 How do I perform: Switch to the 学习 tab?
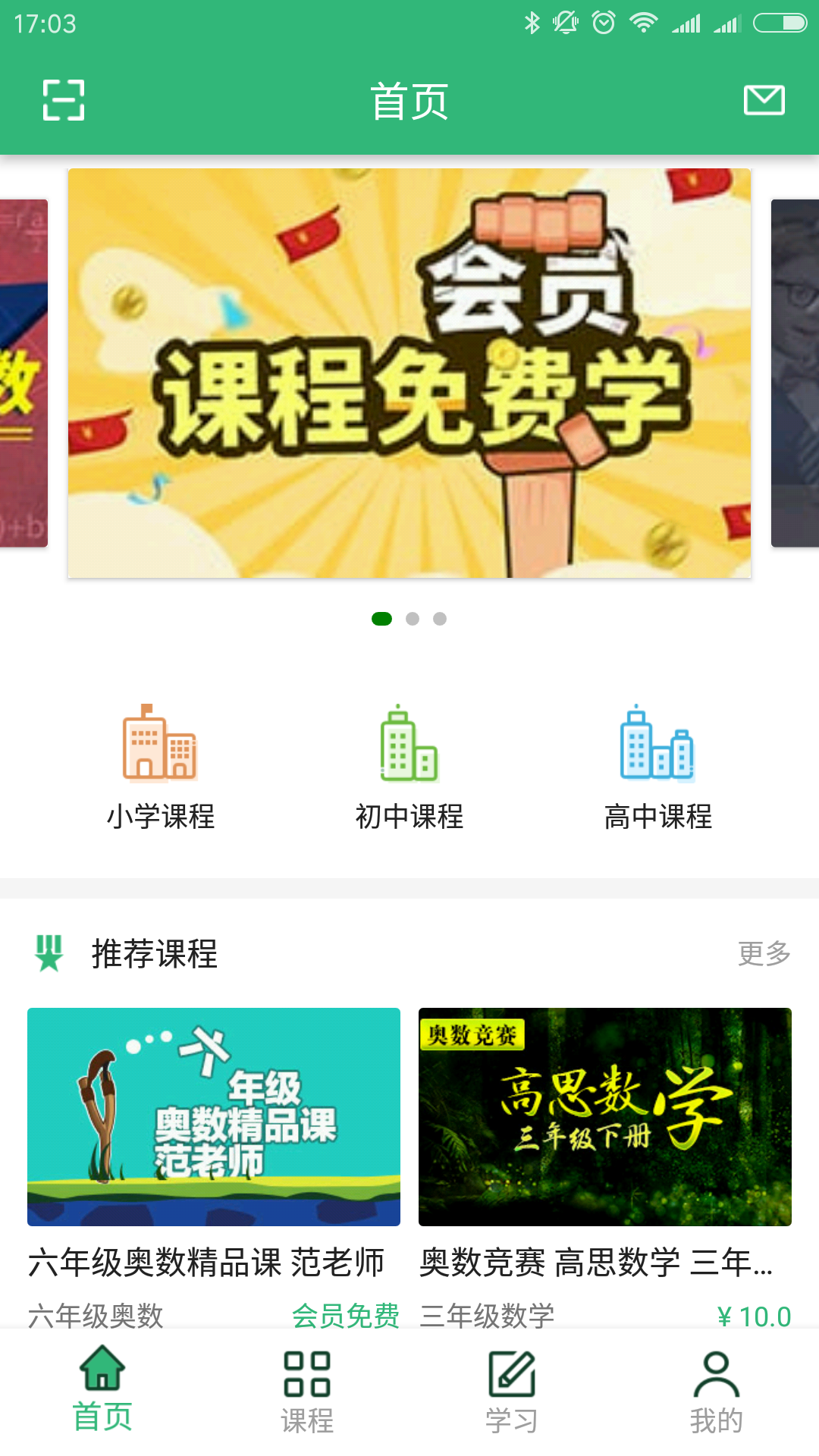pyautogui.click(x=512, y=1389)
